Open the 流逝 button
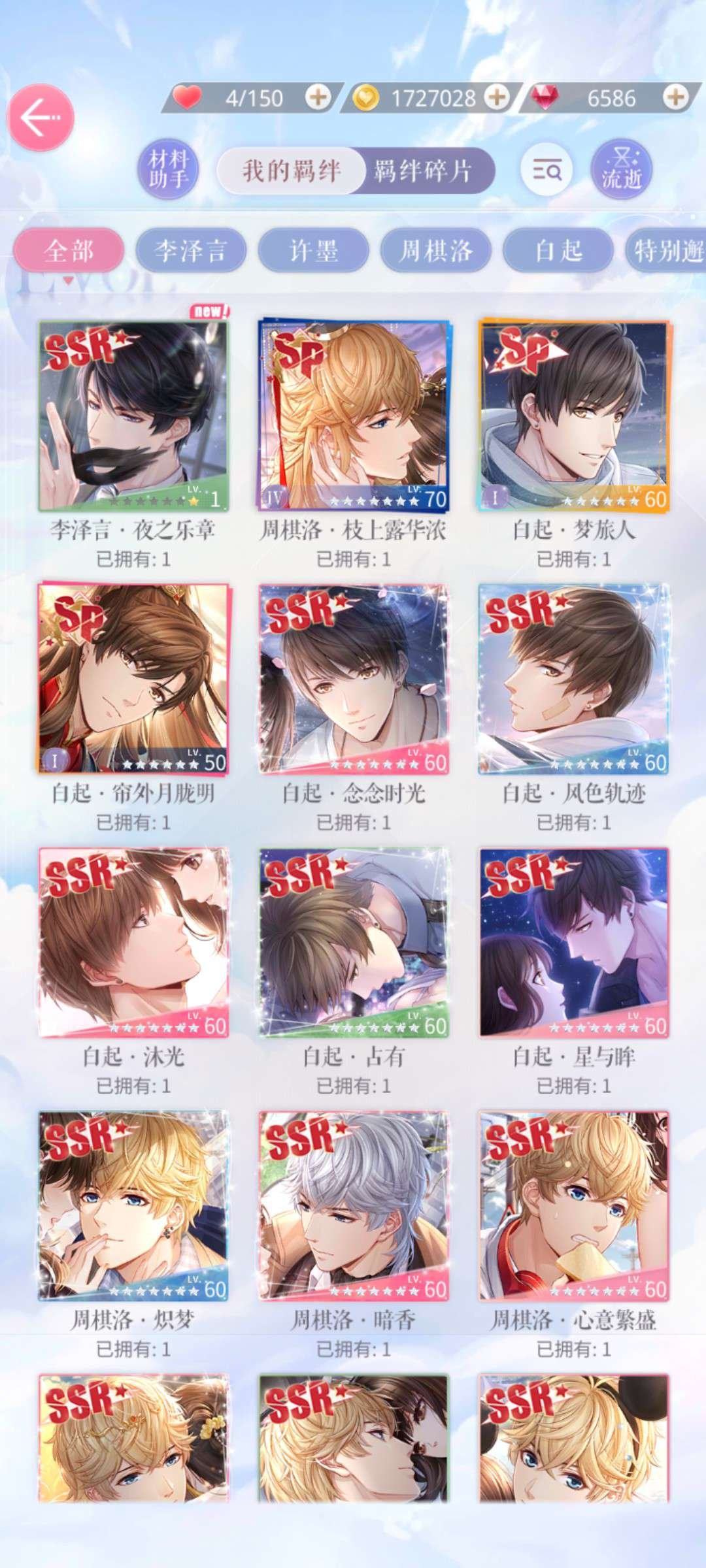 tap(621, 169)
